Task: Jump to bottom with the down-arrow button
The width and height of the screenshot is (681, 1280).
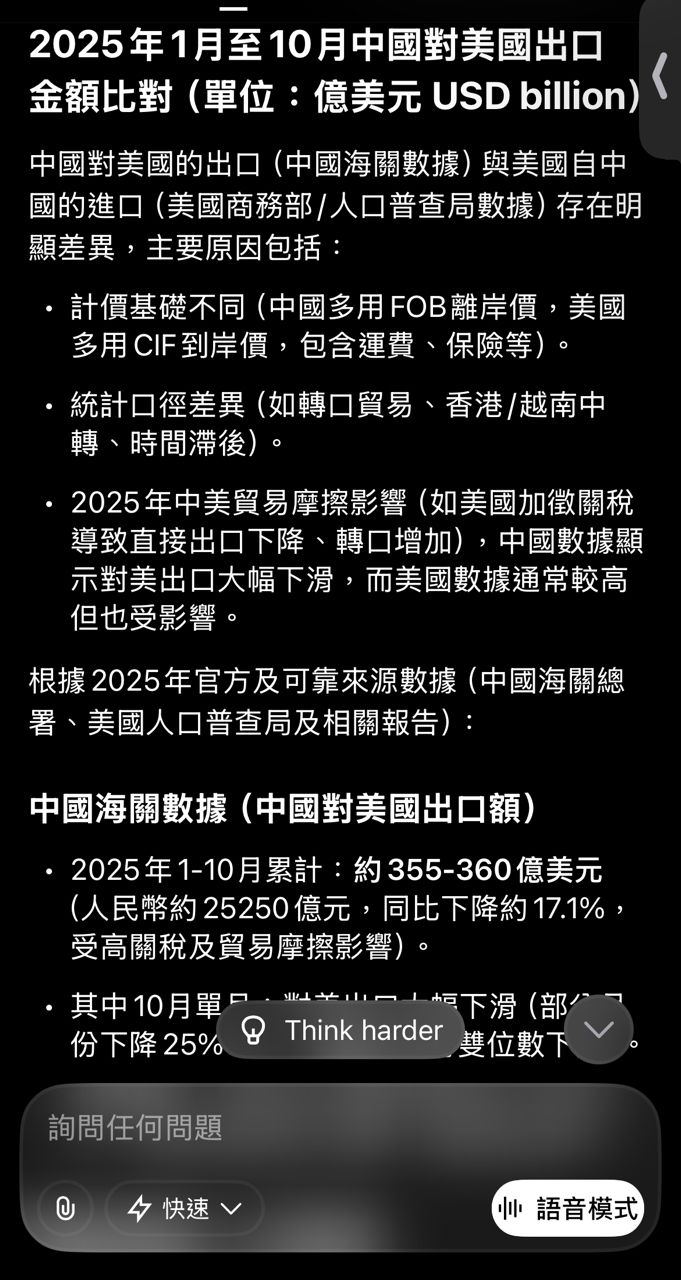Action: (x=598, y=1030)
